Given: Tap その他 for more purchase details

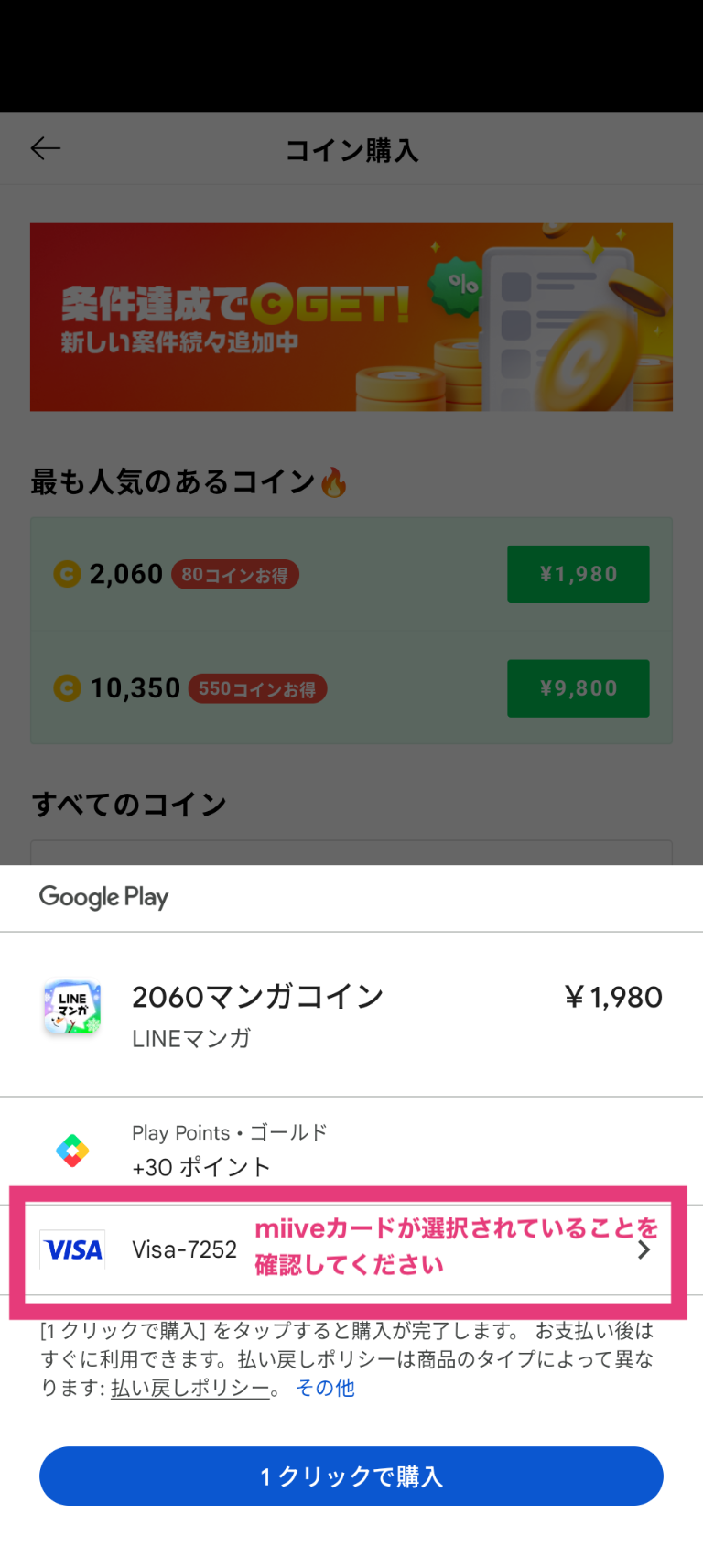Looking at the screenshot, I should [325, 1388].
